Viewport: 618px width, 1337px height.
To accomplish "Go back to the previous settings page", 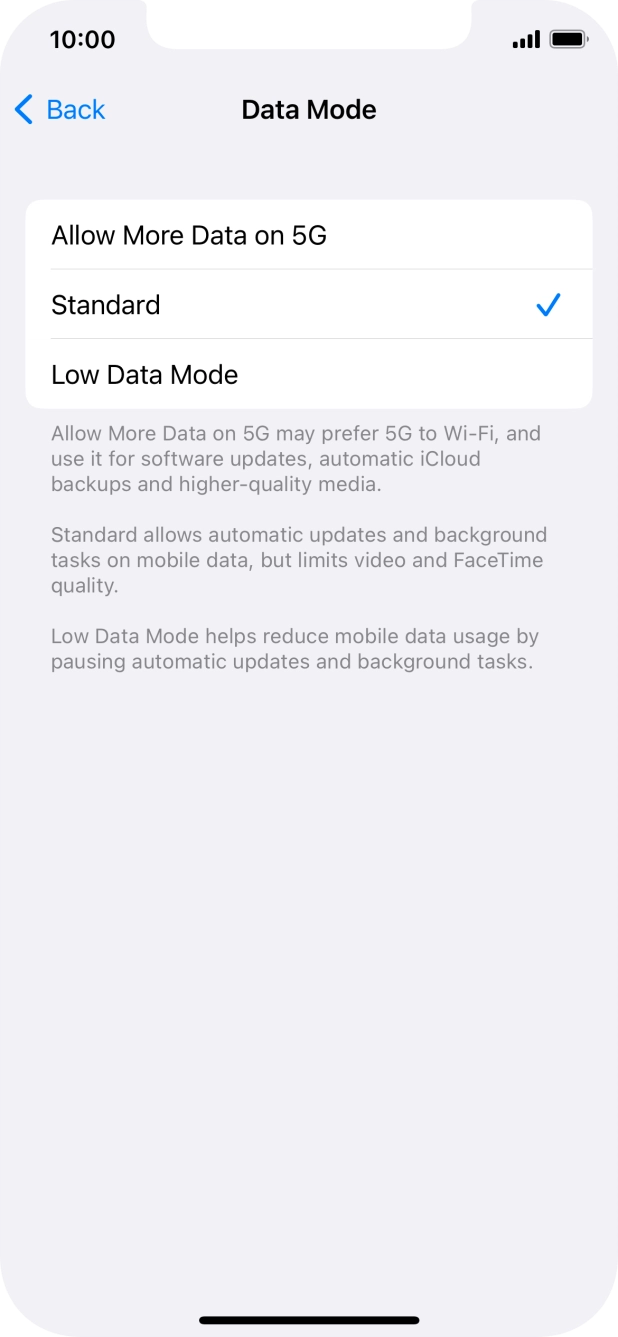I will (x=60, y=109).
